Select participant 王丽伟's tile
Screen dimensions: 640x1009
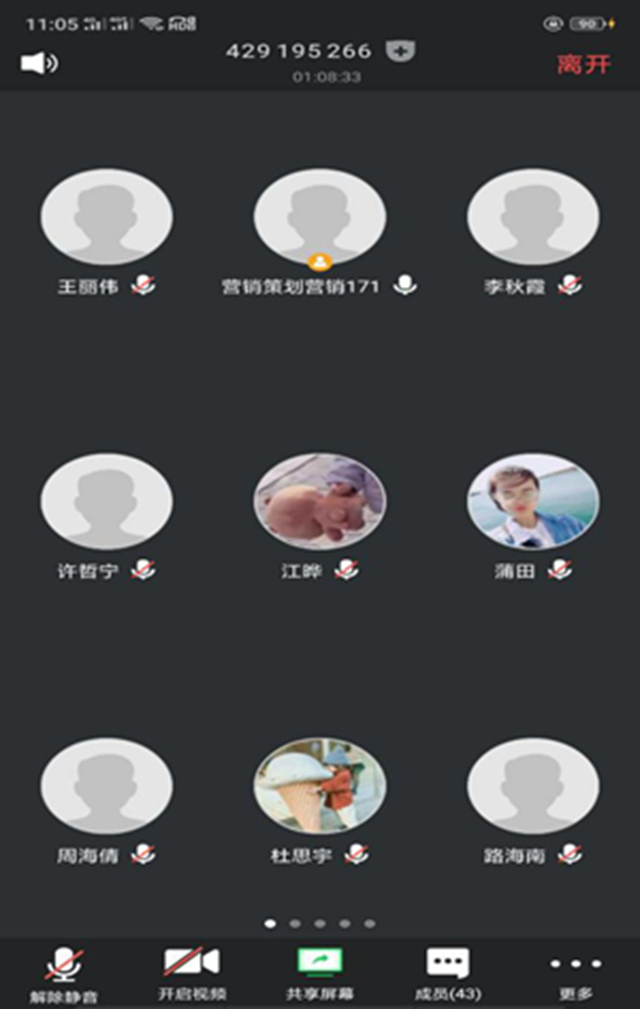[x=106, y=217]
